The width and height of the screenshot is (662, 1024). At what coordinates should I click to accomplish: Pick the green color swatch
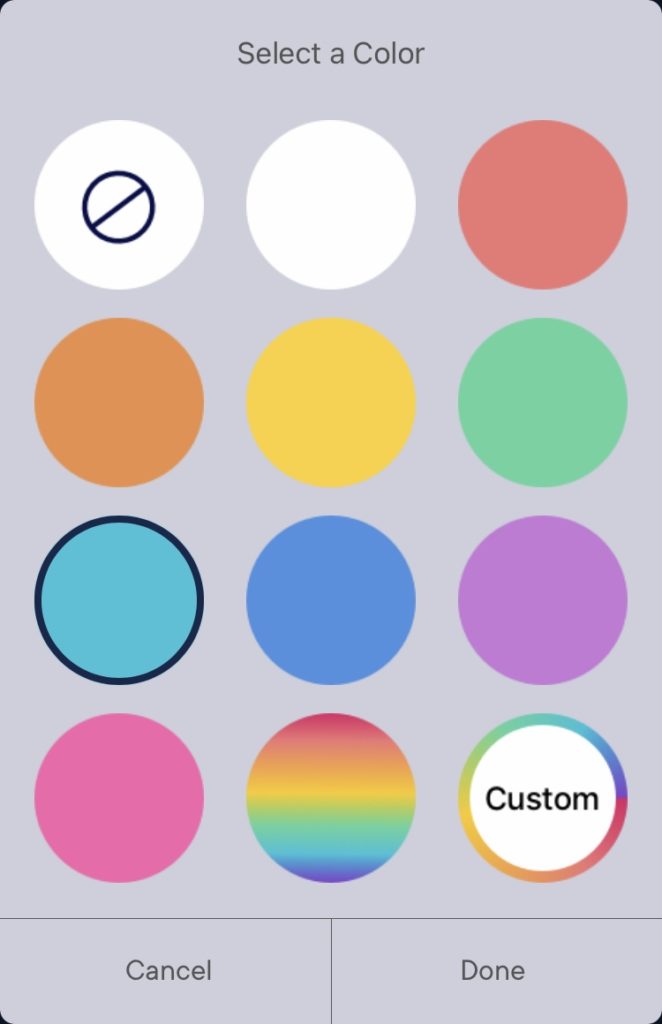[543, 403]
